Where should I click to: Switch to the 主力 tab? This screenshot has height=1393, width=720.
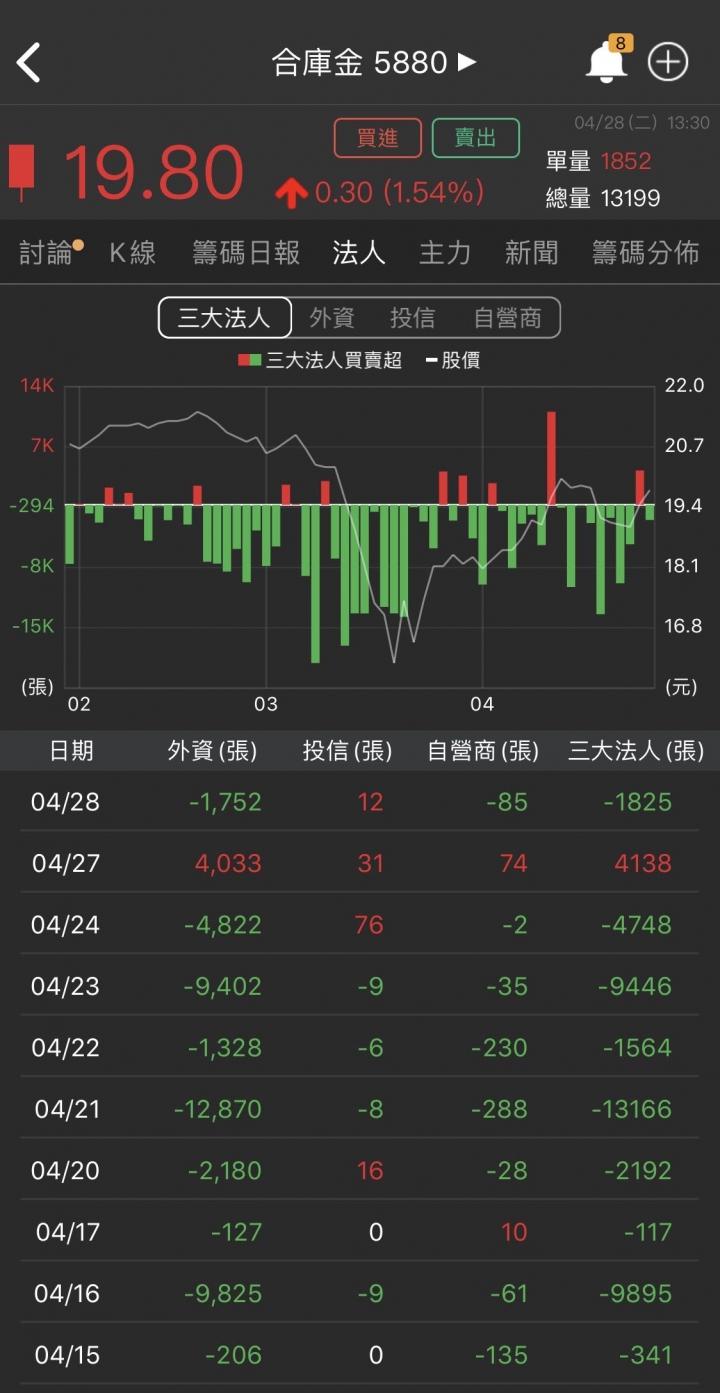(x=445, y=253)
